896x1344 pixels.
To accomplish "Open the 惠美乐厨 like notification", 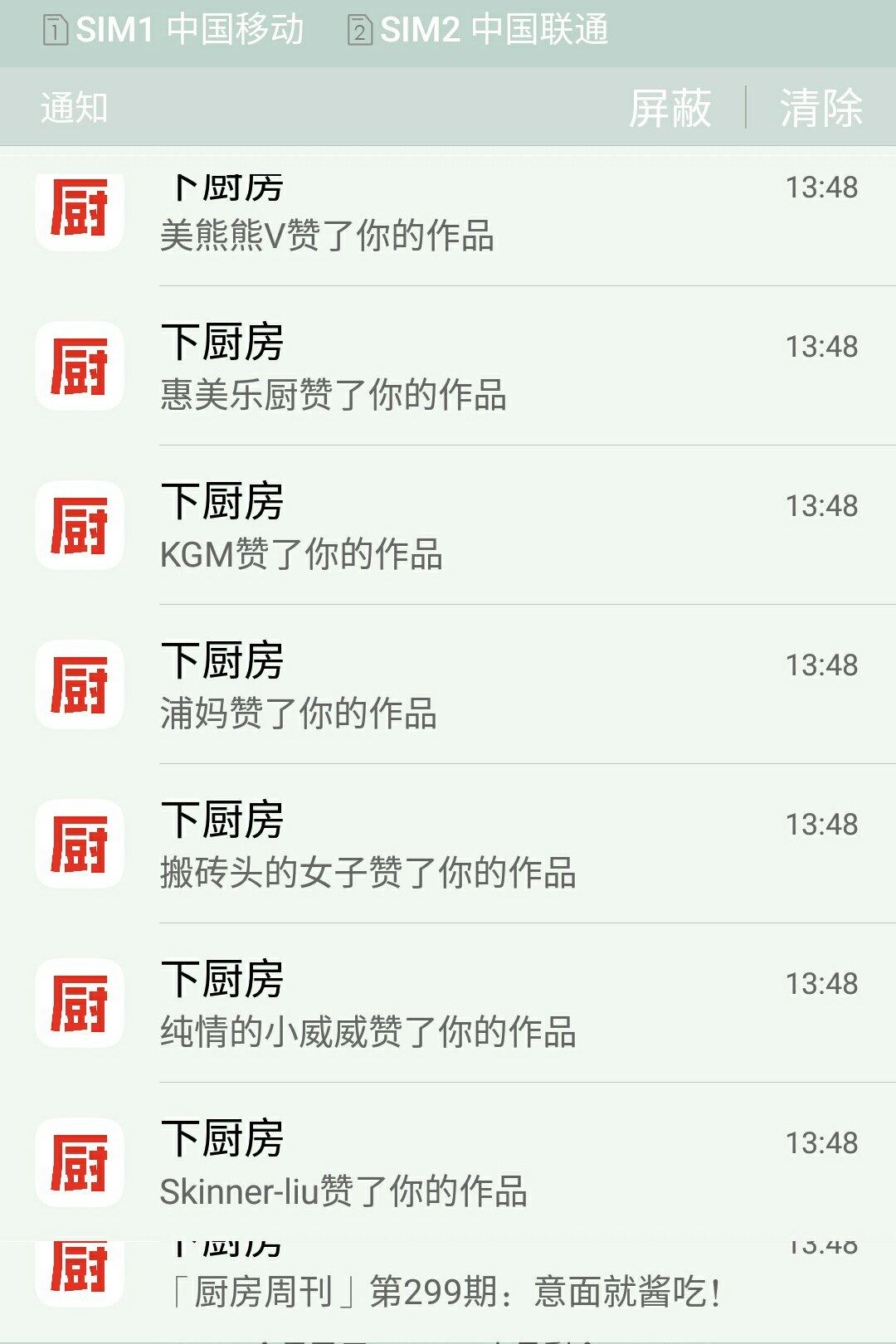I will pos(448,367).
